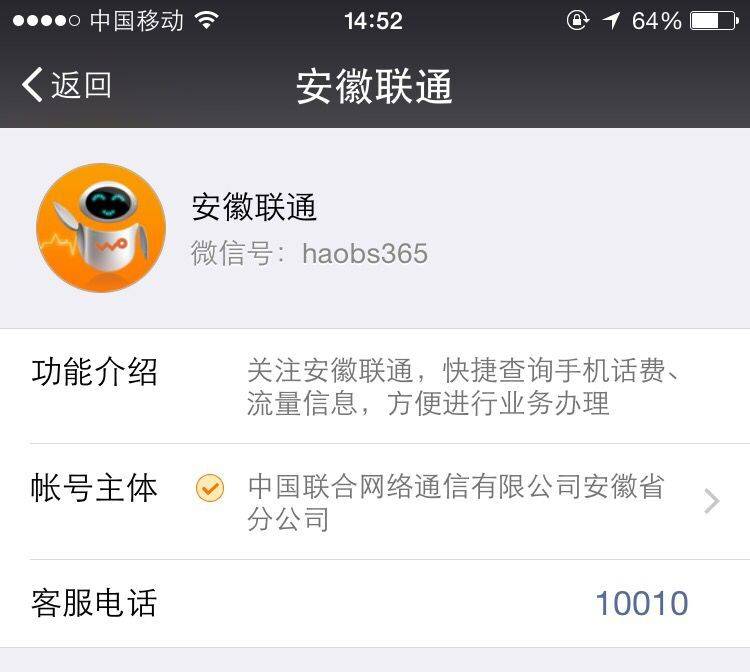Call customer service number 10010
The image size is (750, 672).
[x=641, y=604]
